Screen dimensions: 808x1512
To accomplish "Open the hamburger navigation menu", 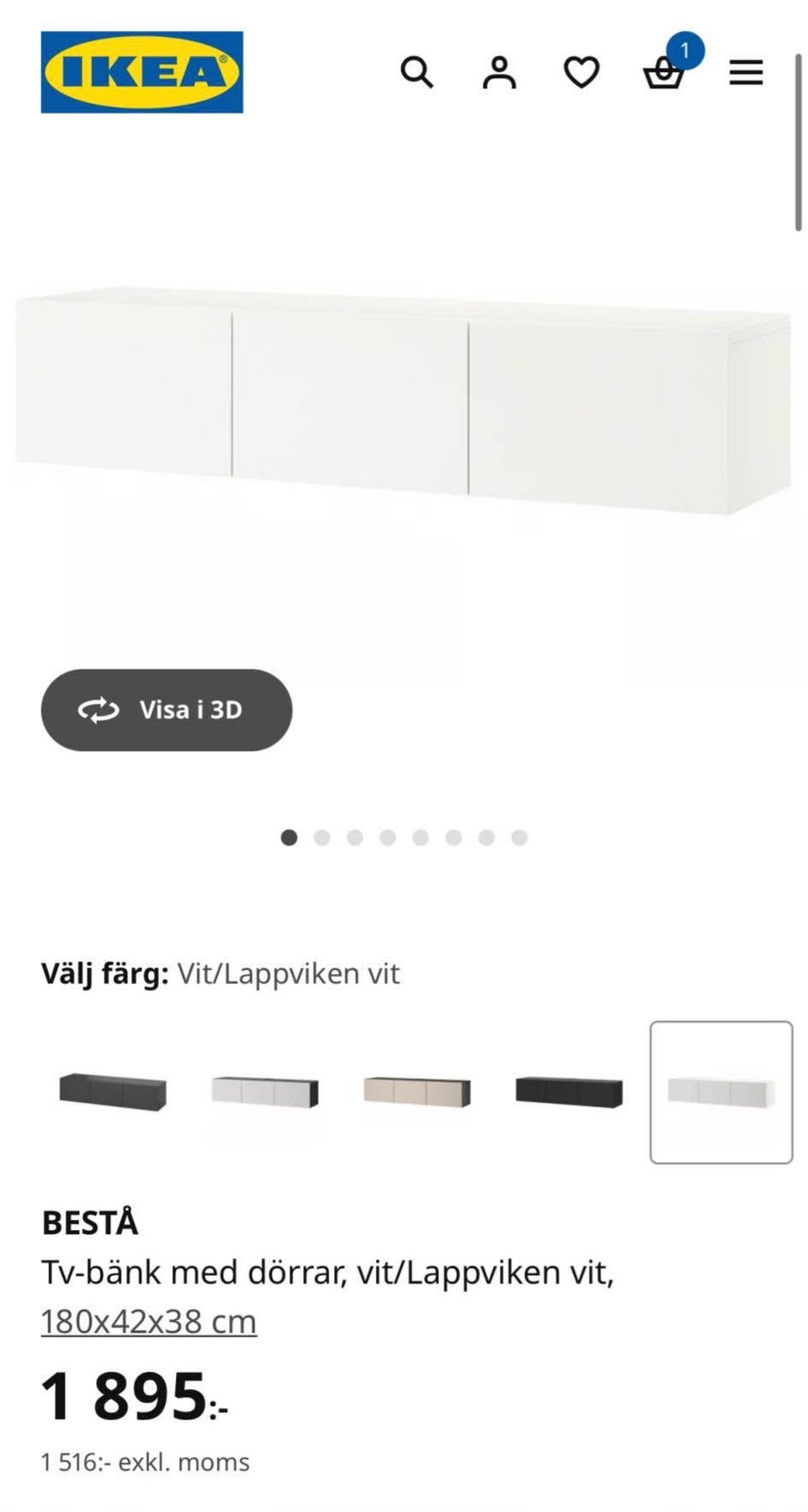I will click(745, 73).
